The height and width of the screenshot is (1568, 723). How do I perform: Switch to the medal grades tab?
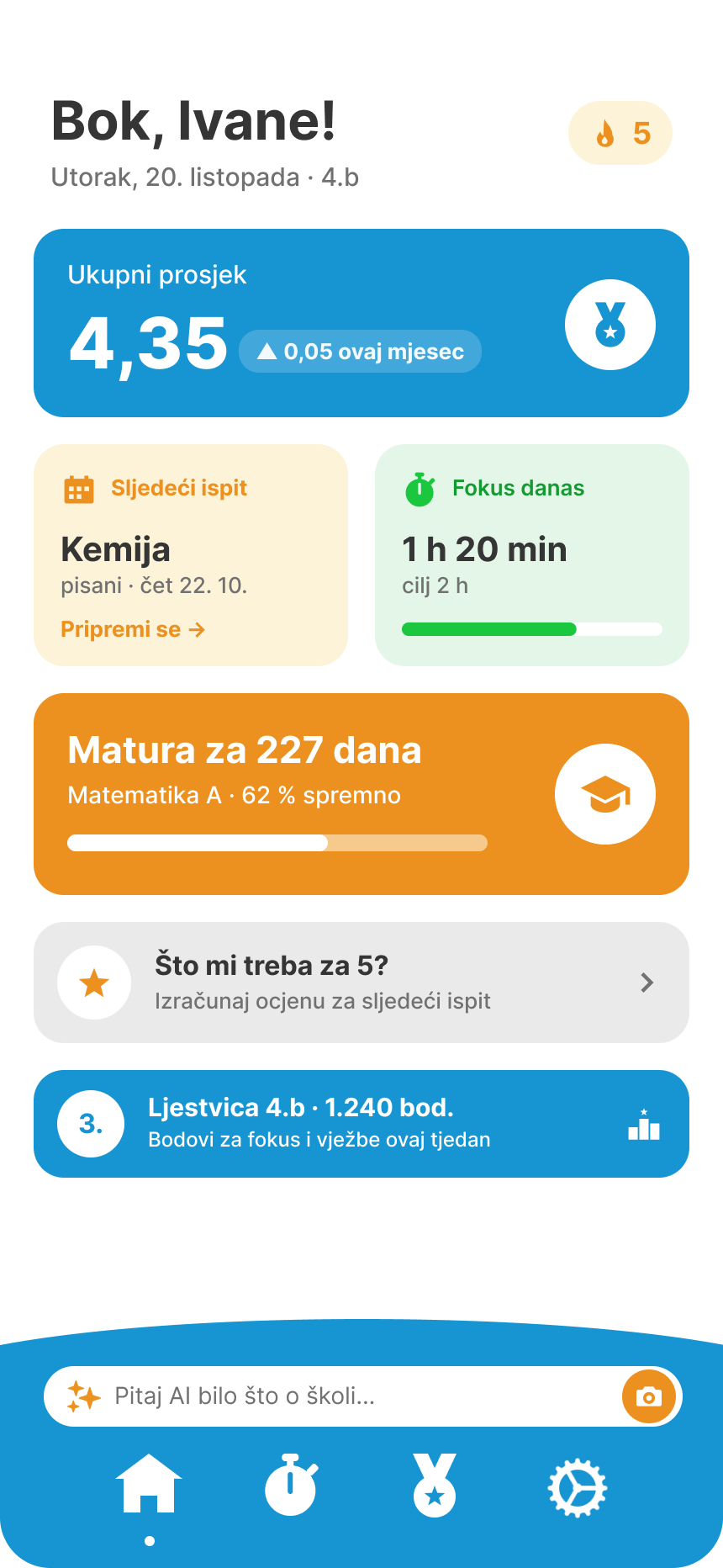point(435,1486)
